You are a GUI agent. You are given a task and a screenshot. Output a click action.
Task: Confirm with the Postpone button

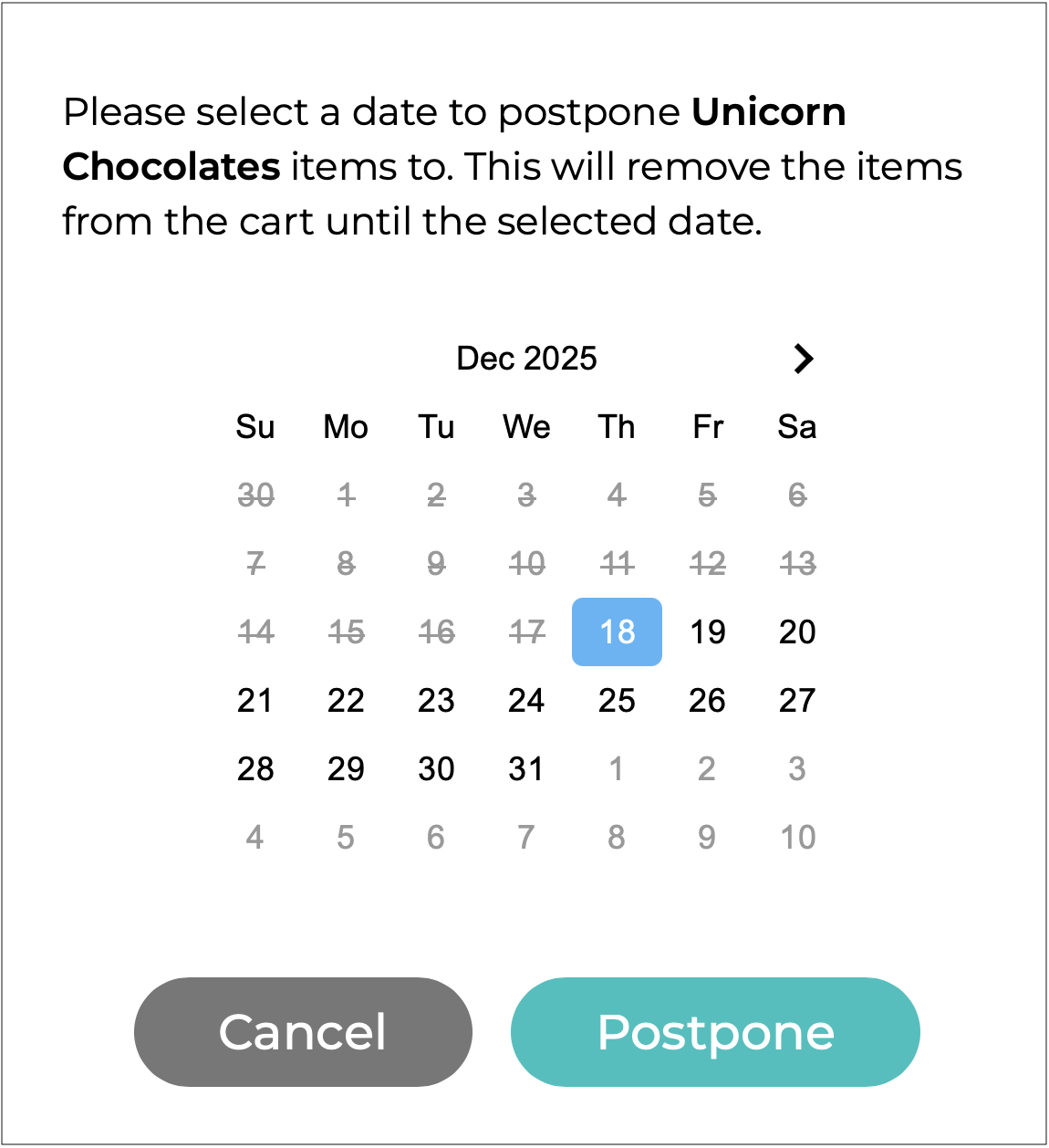715,1032
